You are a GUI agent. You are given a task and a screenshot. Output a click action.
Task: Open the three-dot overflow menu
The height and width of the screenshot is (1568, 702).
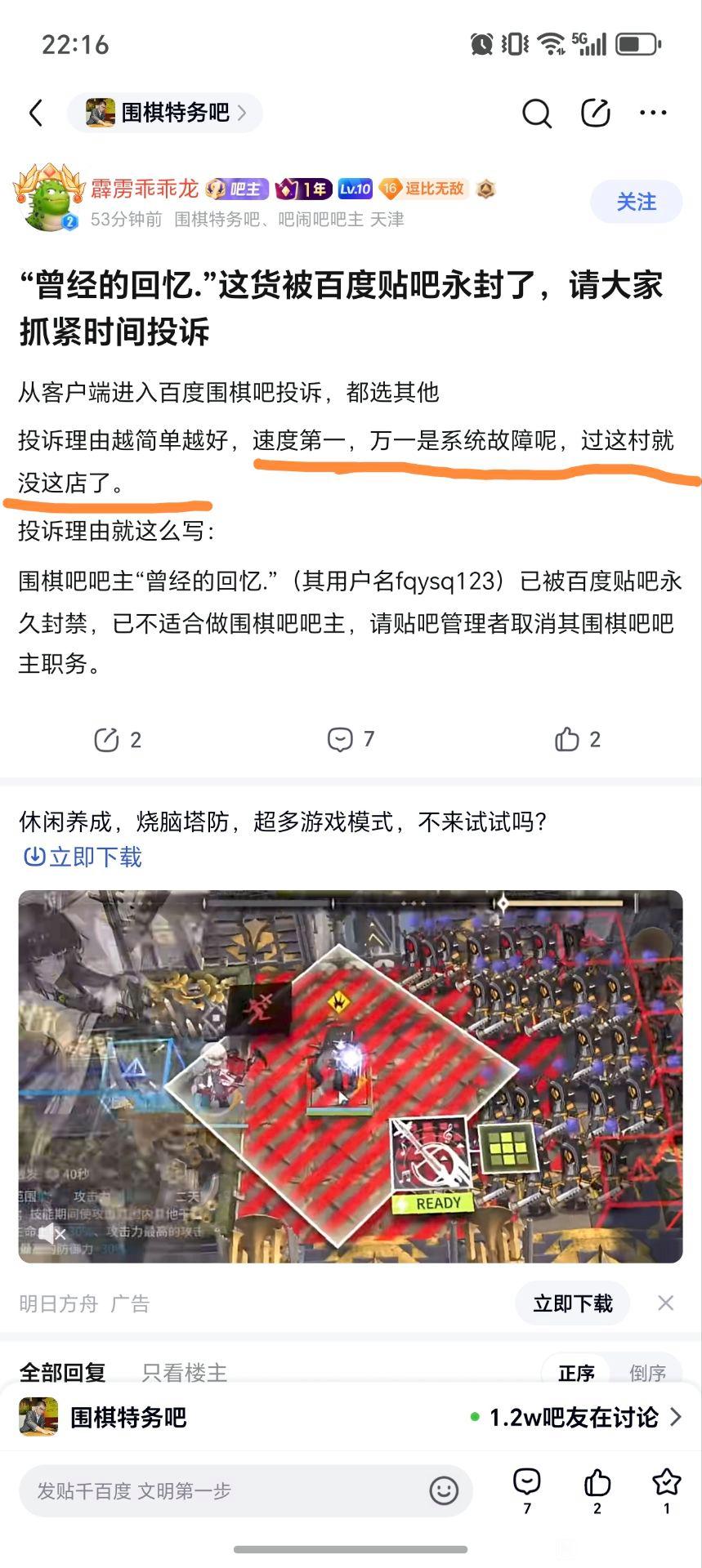[x=654, y=113]
